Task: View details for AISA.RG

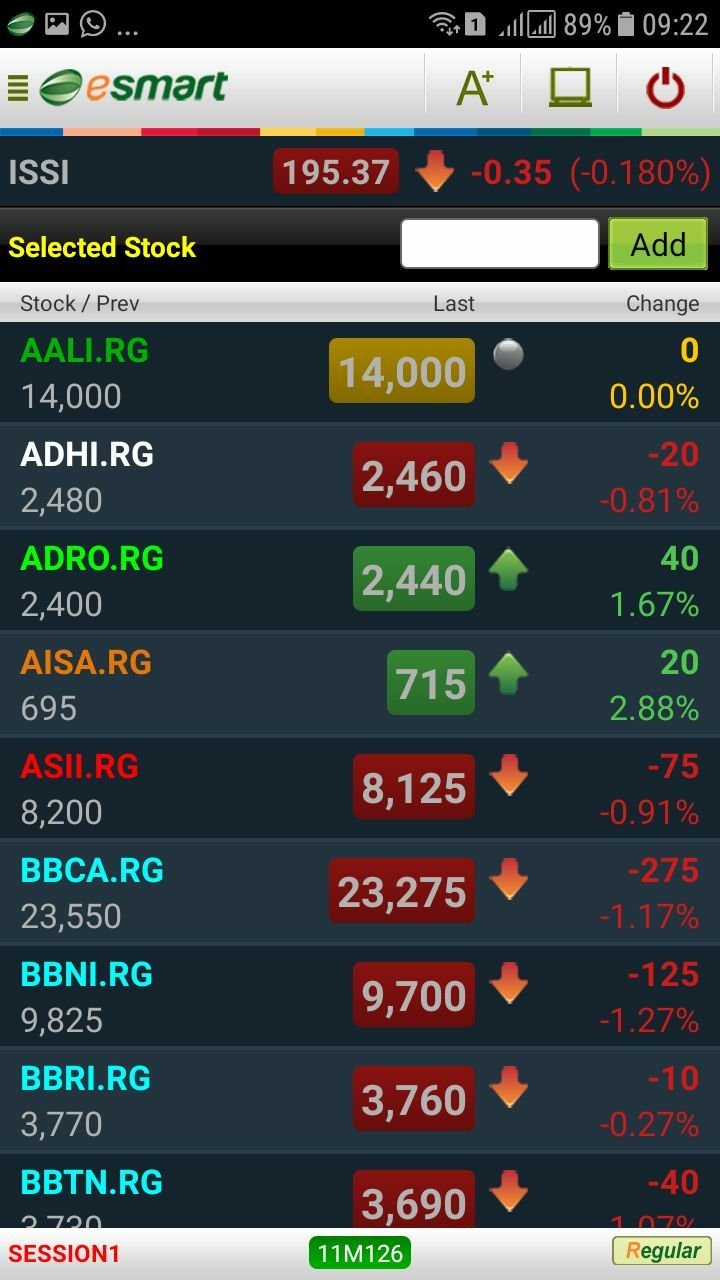Action: click(360, 685)
